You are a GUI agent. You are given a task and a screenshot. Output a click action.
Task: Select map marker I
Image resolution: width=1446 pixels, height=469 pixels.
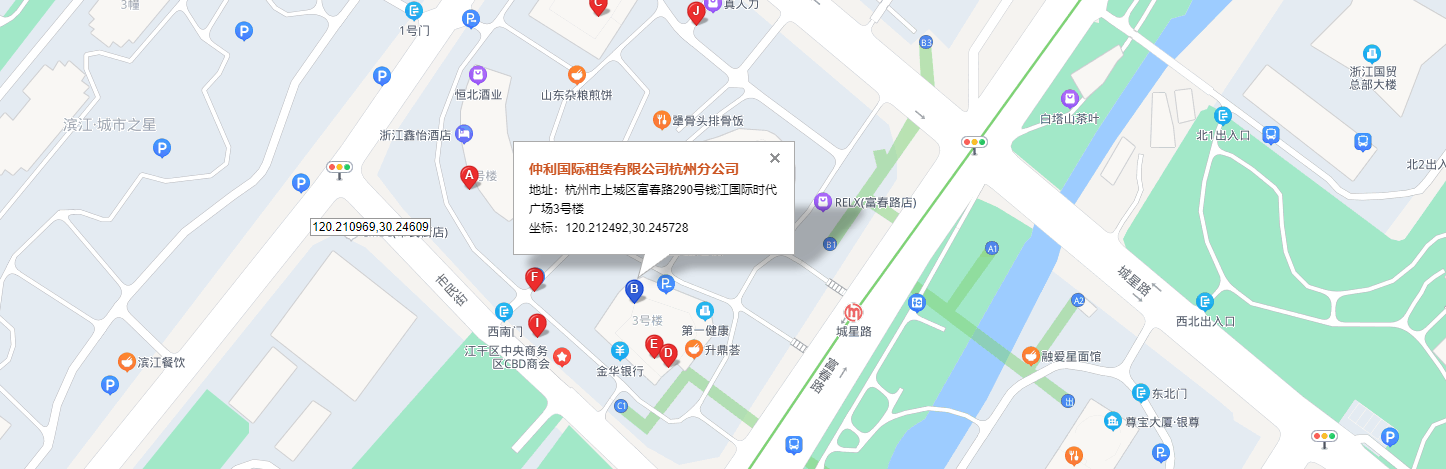[x=537, y=324]
